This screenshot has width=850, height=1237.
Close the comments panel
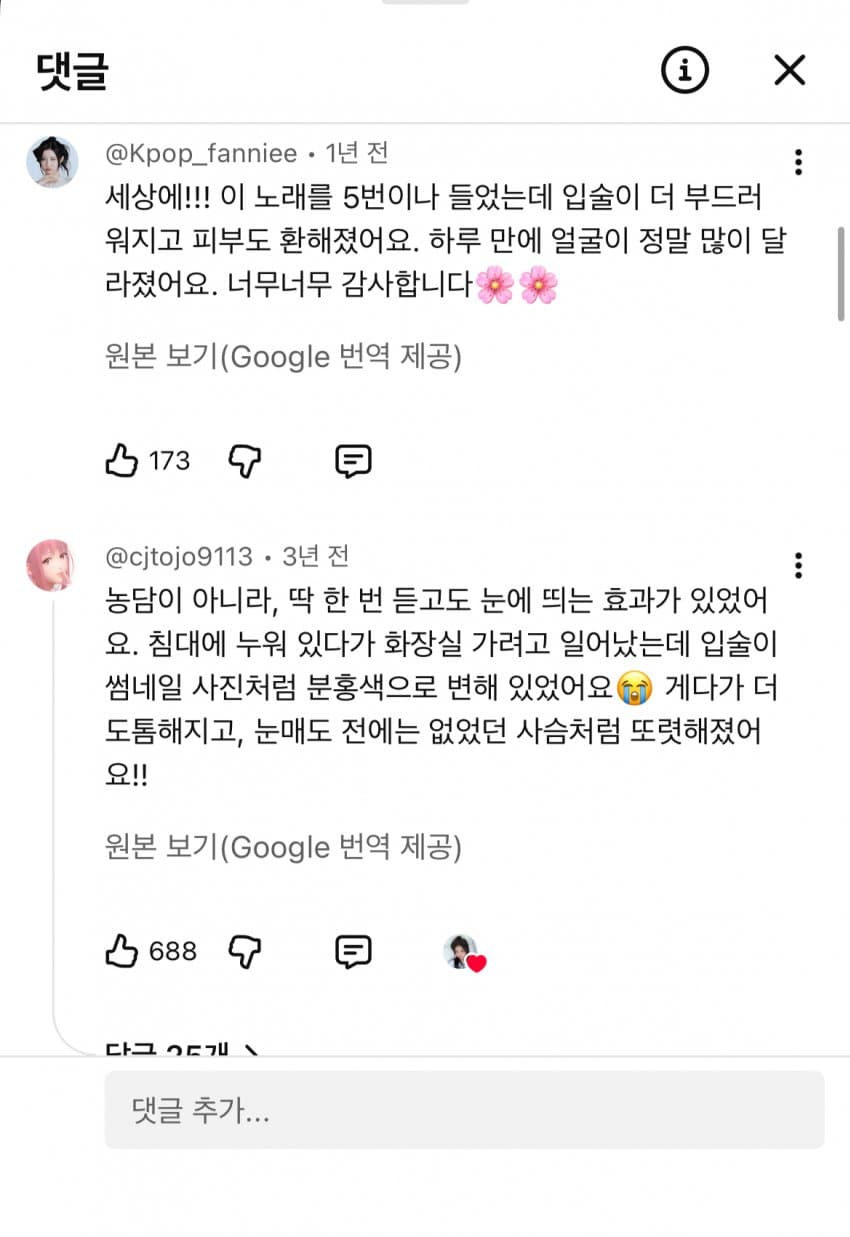790,70
